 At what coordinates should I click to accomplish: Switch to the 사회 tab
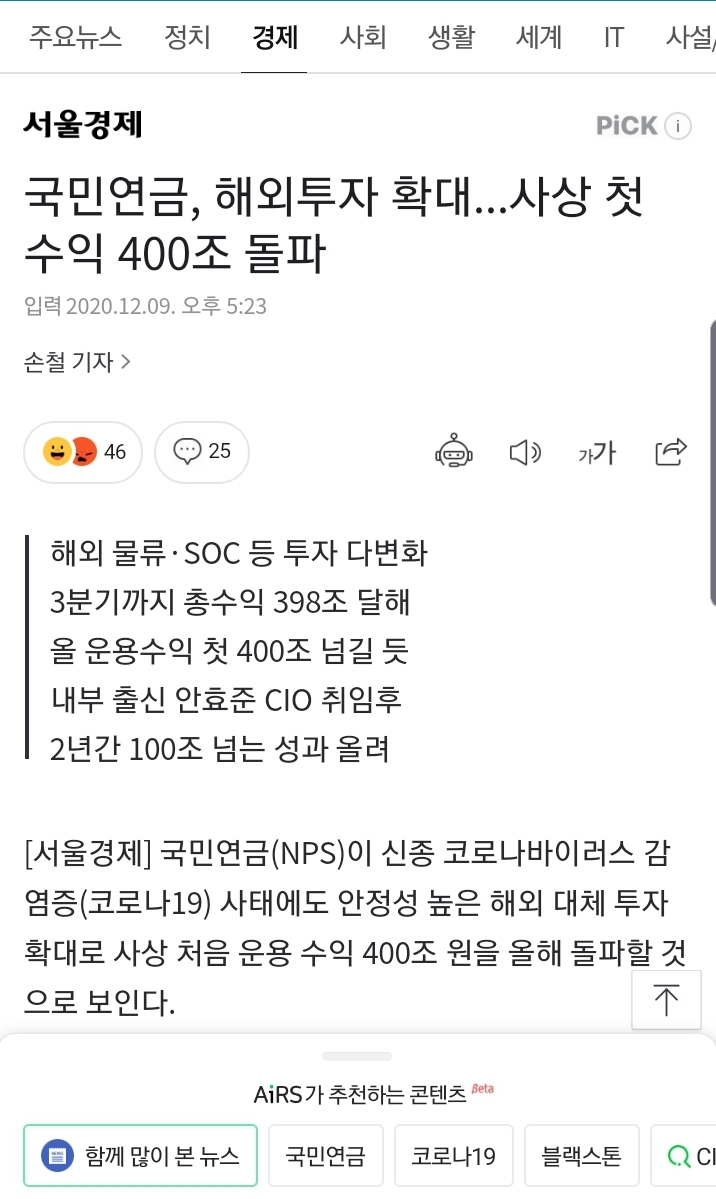coord(363,38)
